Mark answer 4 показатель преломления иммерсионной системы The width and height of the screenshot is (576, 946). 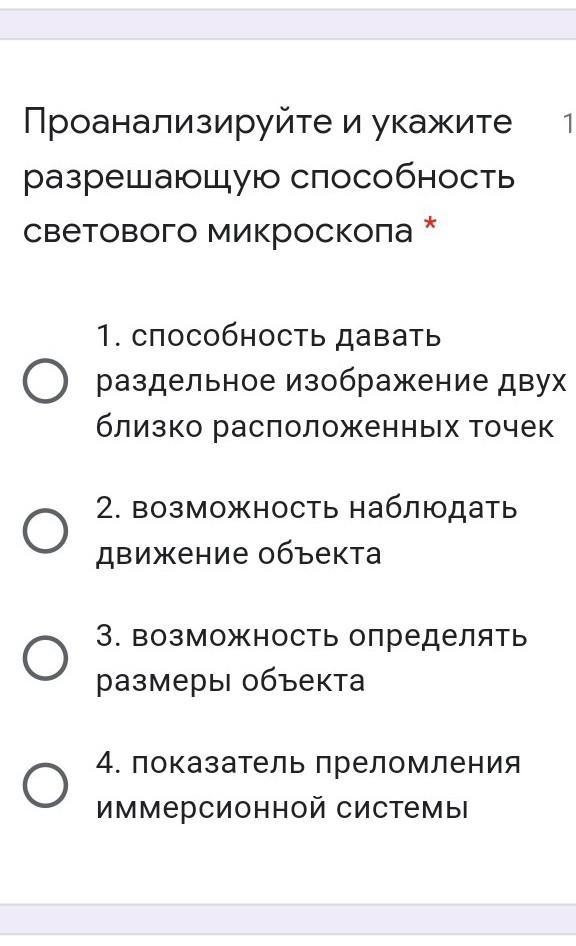45,785
